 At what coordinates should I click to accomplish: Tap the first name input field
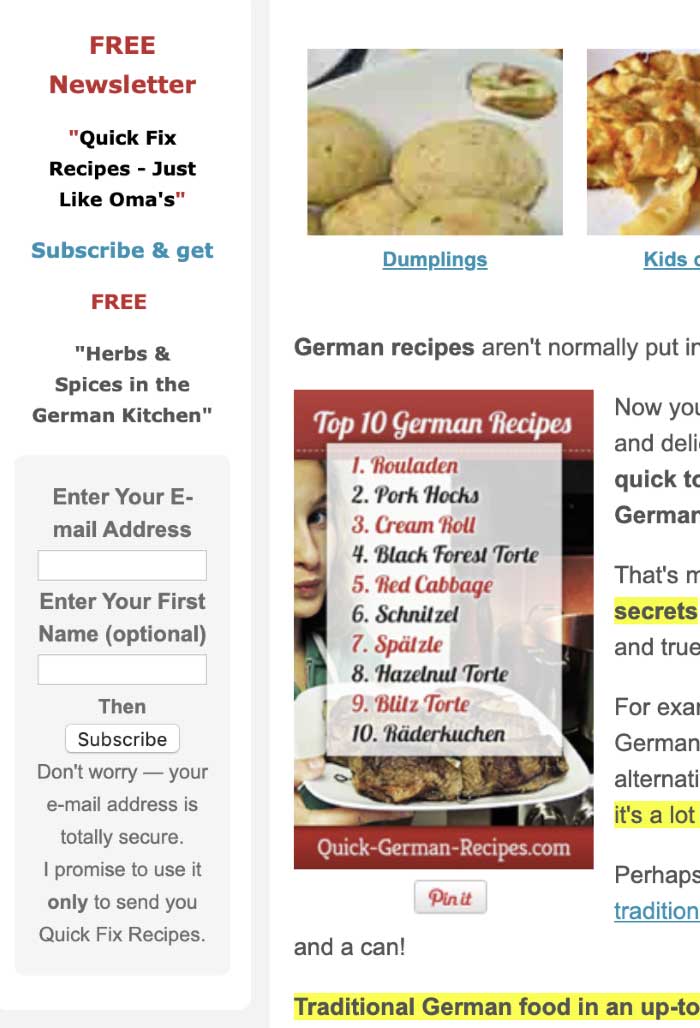(122, 669)
